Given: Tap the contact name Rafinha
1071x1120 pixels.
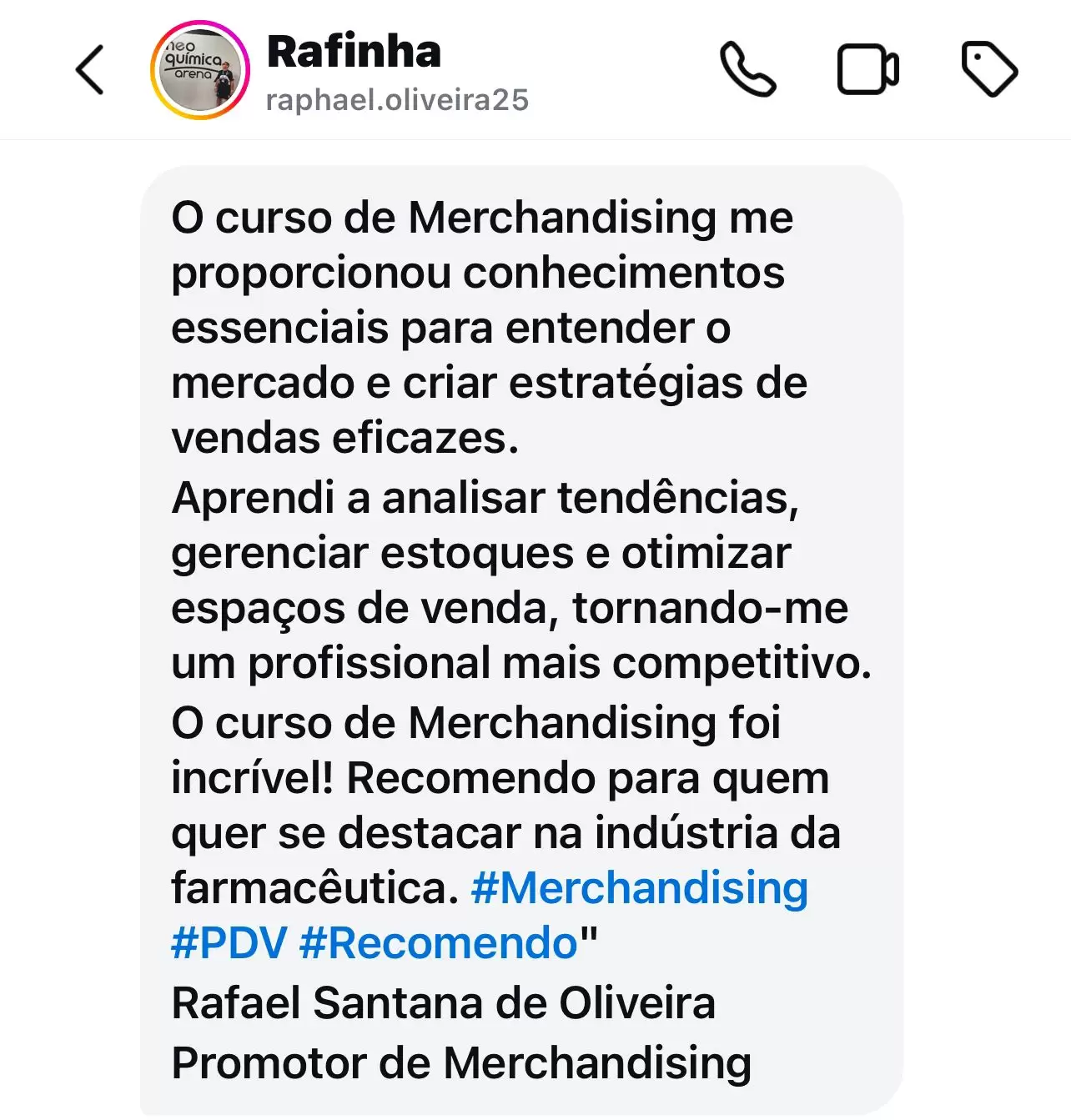Looking at the screenshot, I should click(354, 52).
